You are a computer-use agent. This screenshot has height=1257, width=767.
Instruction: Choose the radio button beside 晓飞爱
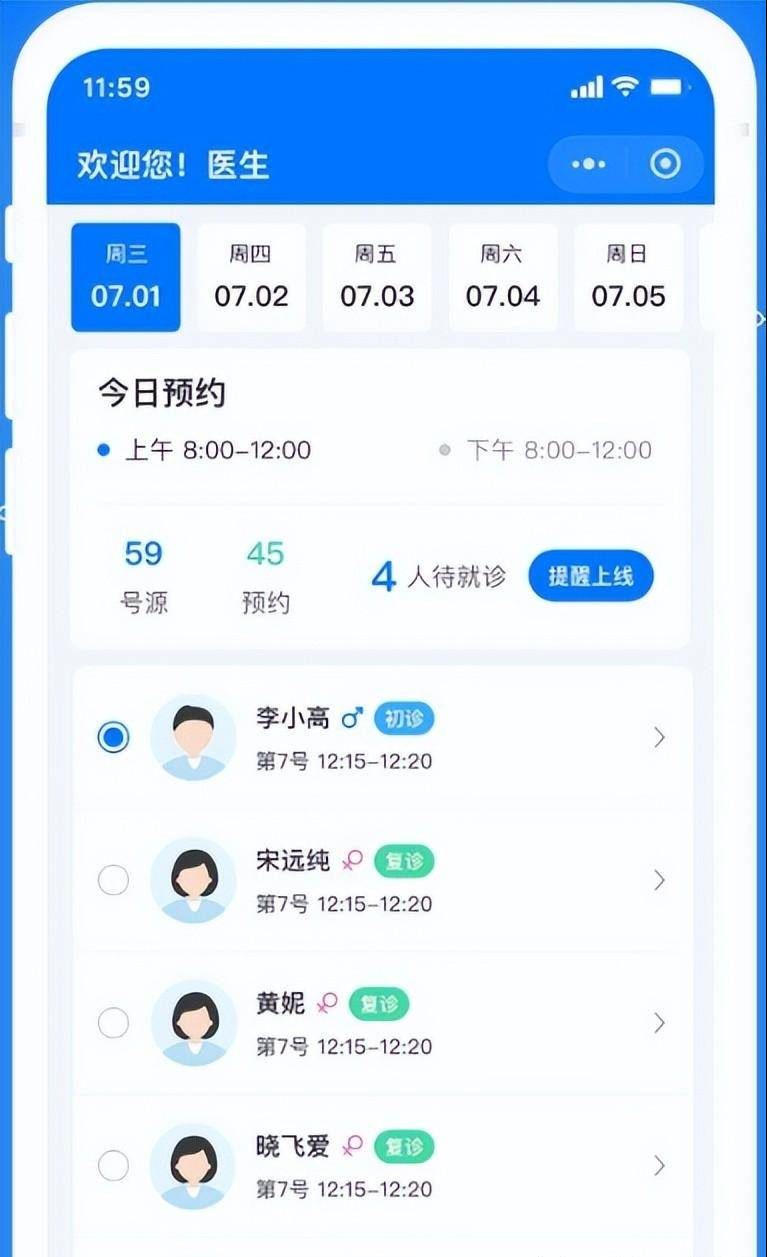pyautogui.click(x=114, y=1165)
